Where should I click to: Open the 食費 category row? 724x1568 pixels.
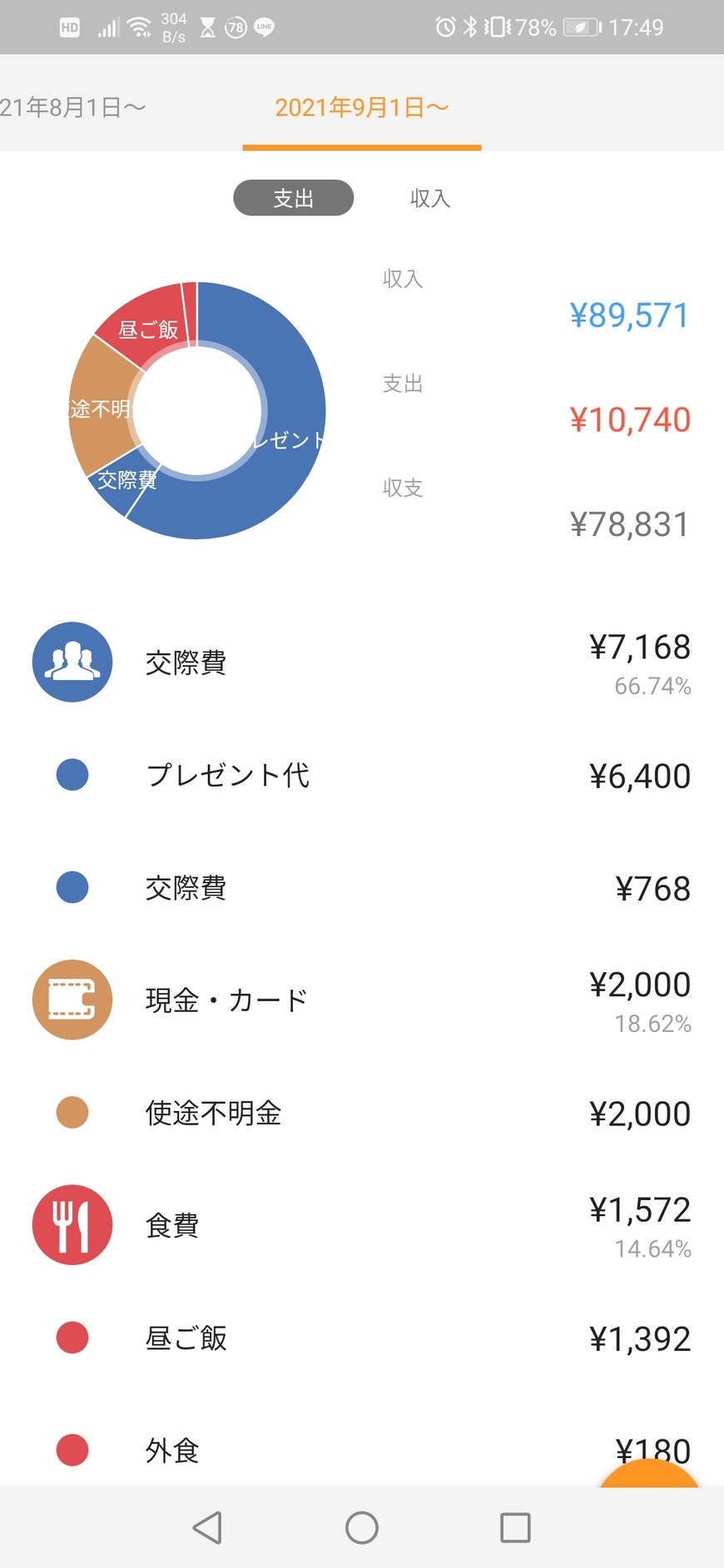click(361, 1225)
